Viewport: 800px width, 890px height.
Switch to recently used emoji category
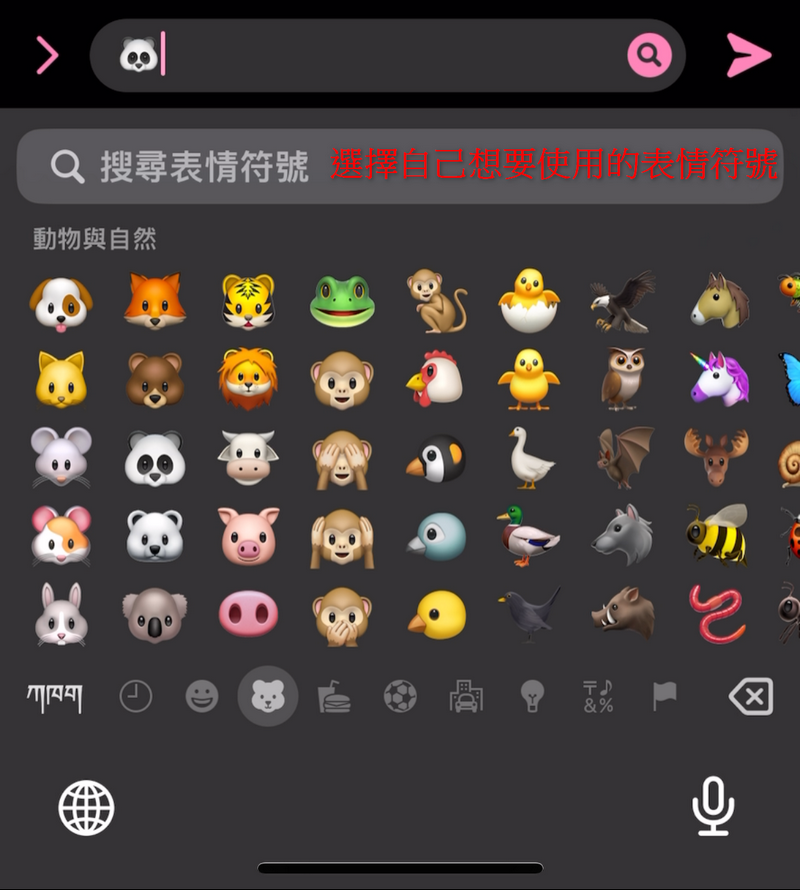click(x=136, y=696)
